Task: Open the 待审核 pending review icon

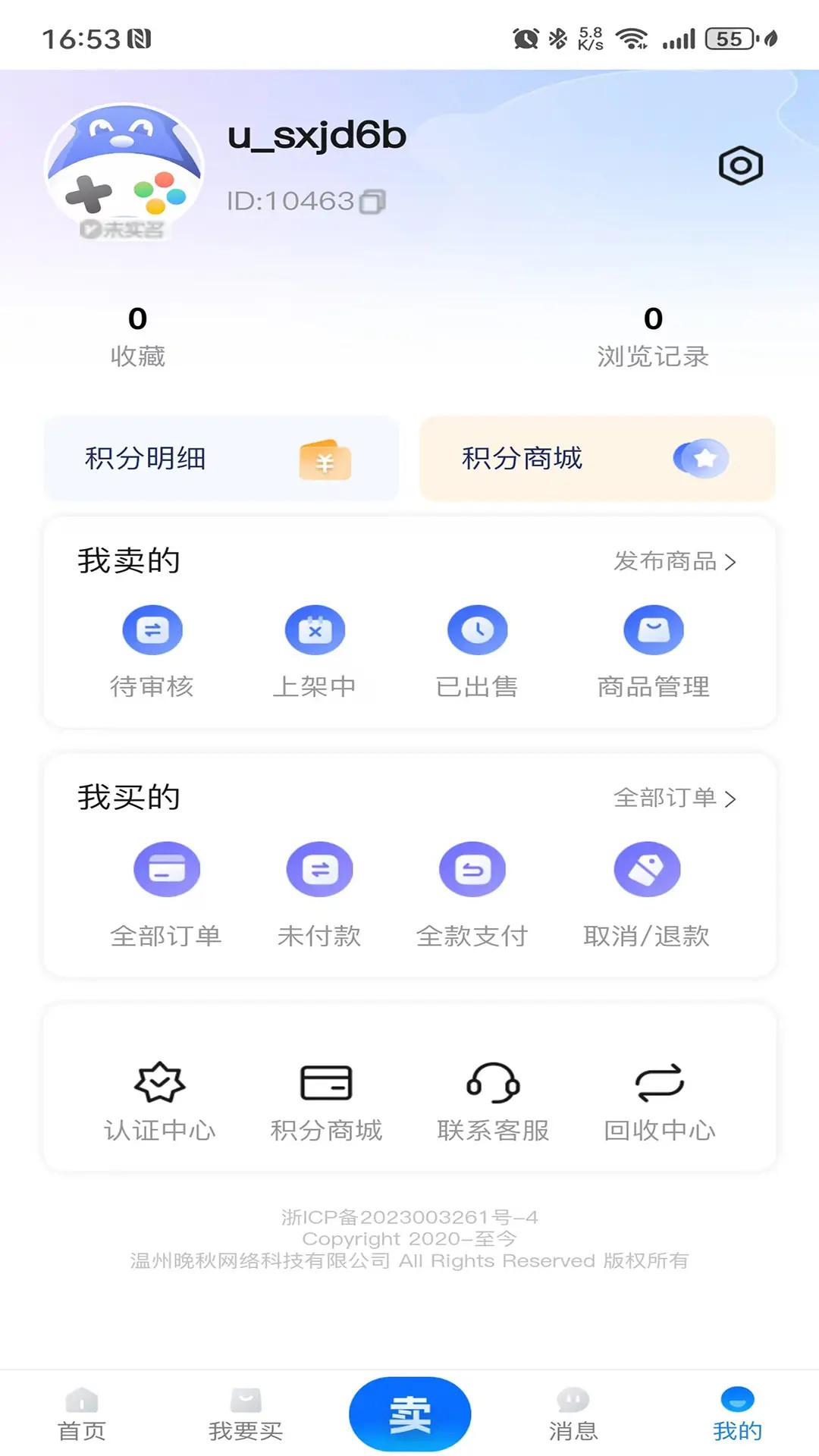Action: tap(152, 629)
